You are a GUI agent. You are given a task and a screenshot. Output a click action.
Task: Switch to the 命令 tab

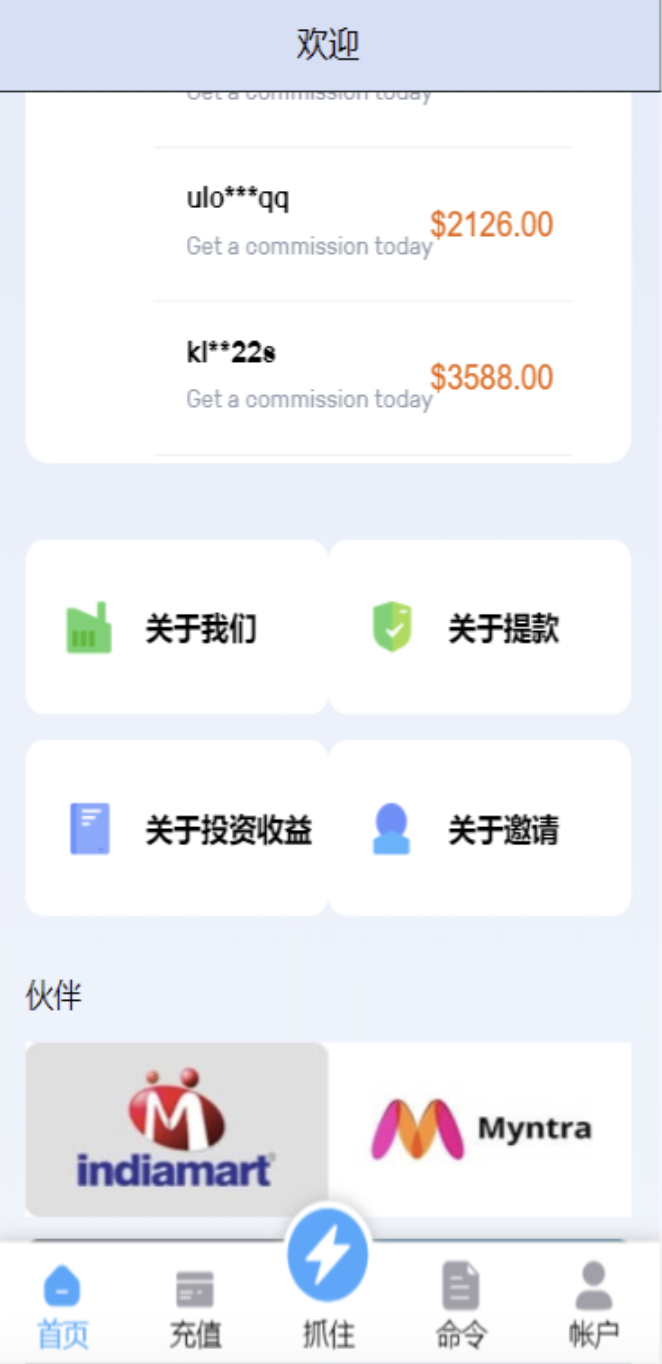(461, 1304)
